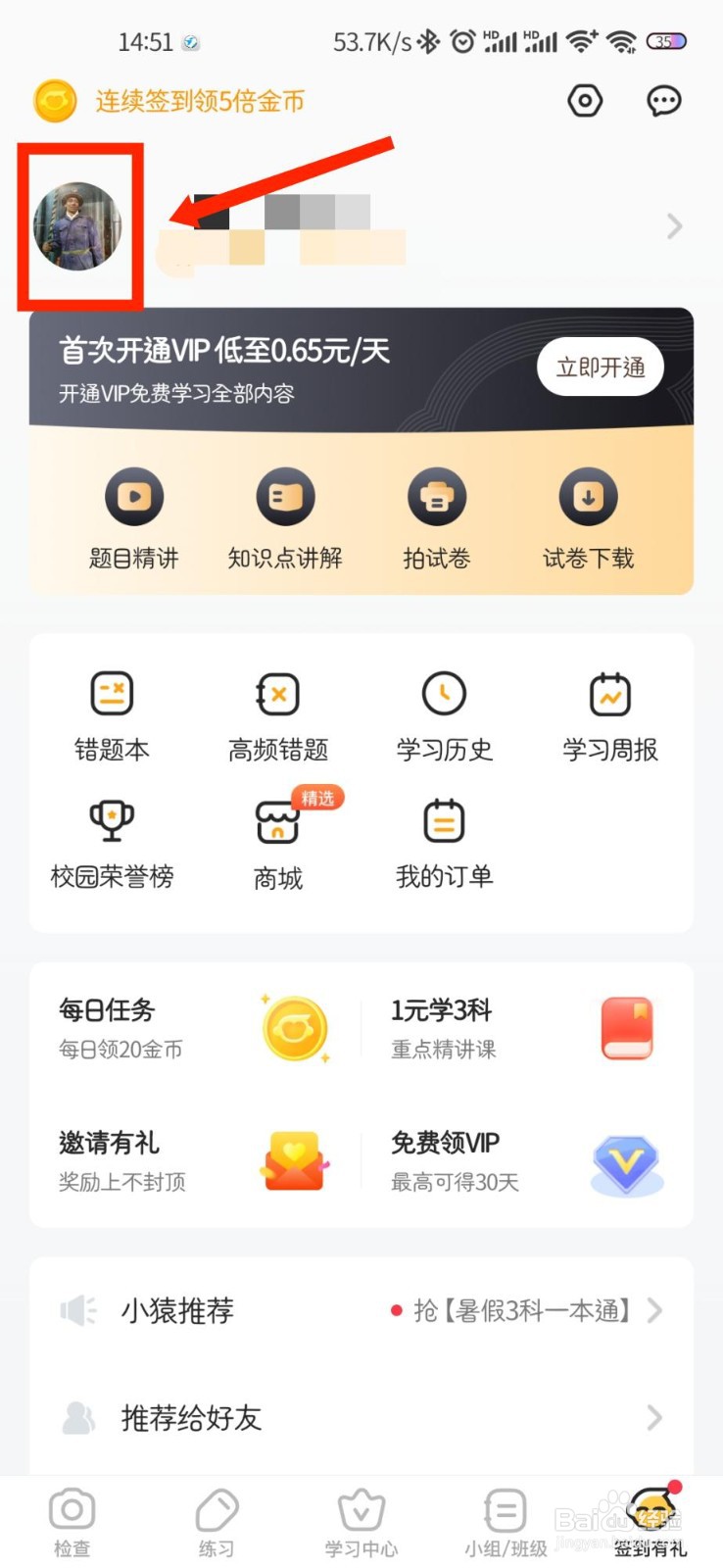Open the messages chat bubble icon
Screen dimensions: 723x1568
(663, 101)
